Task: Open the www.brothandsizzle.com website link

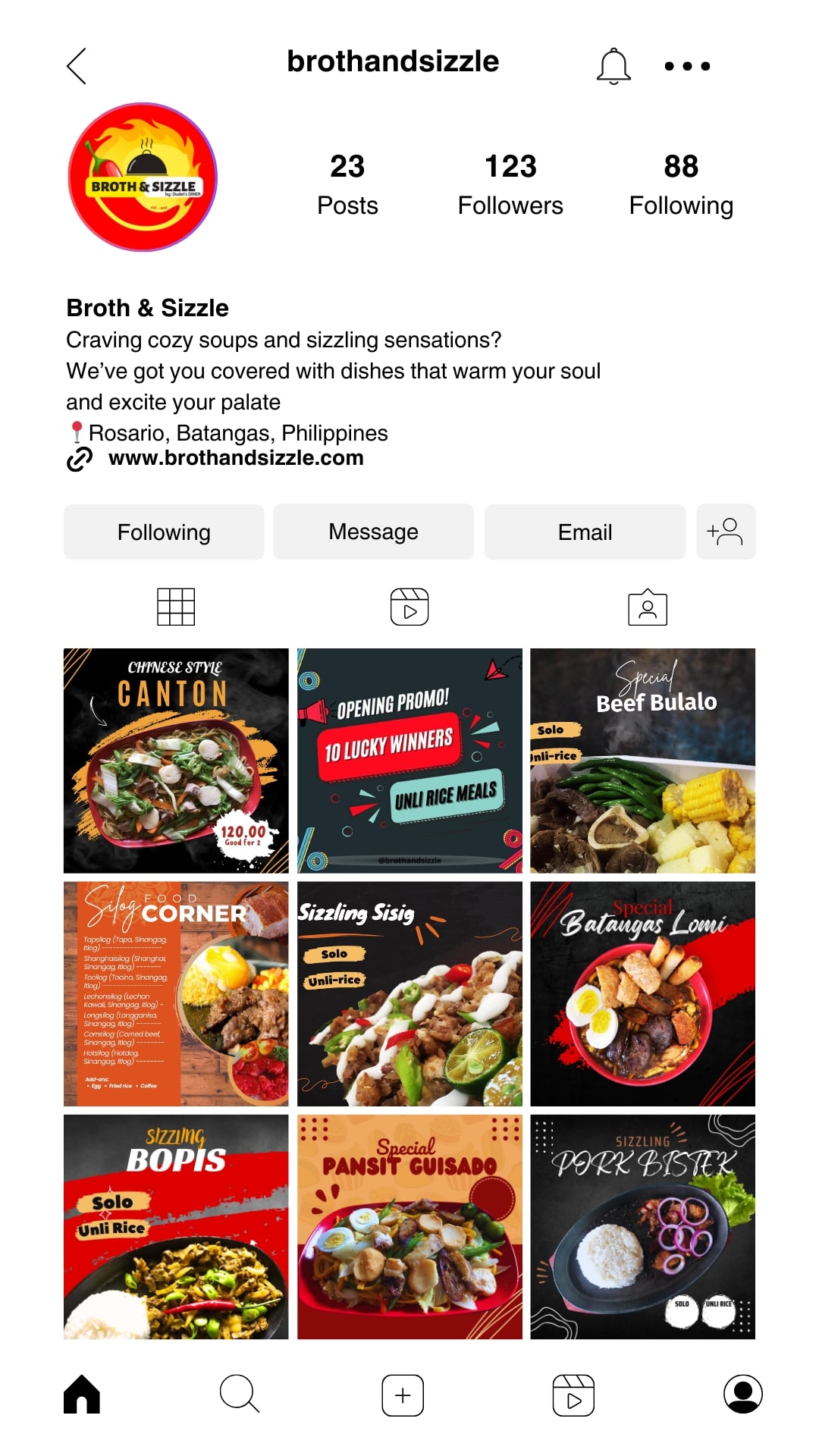Action: tap(235, 458)
